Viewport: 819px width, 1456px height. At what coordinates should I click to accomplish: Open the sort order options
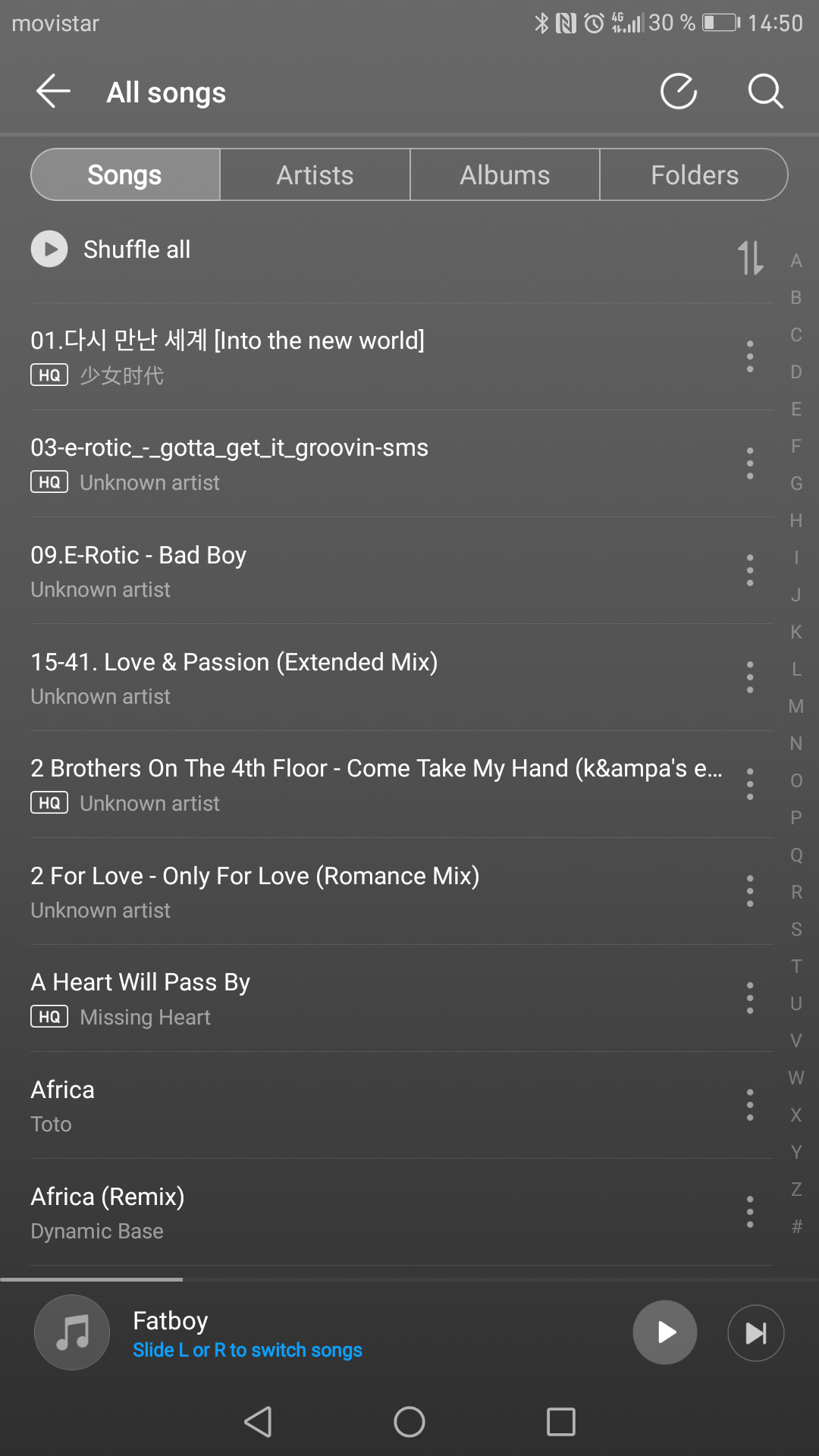pos(750,257)
